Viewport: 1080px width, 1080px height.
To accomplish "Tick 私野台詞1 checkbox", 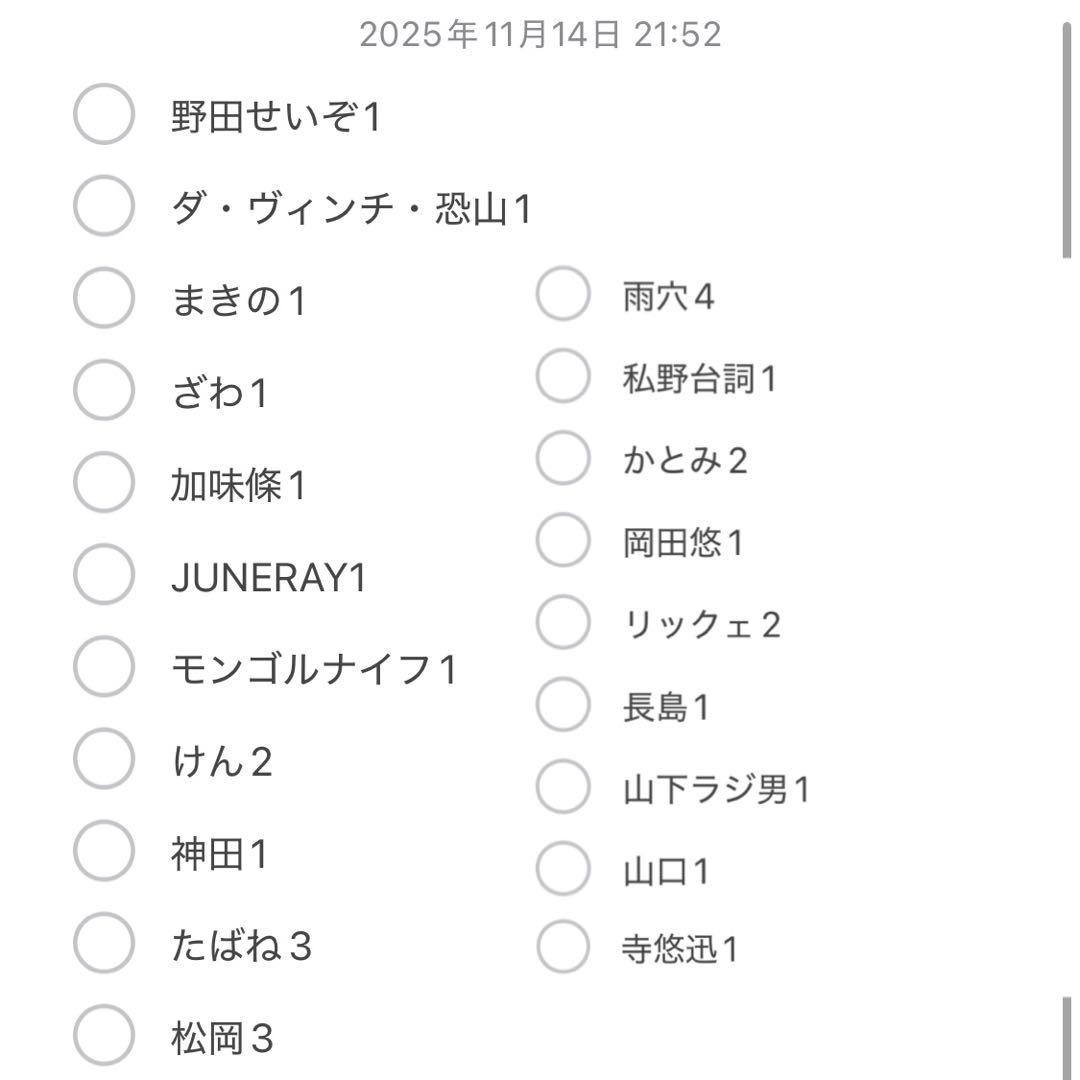I will pyautogui.click(x=562, y=376).
